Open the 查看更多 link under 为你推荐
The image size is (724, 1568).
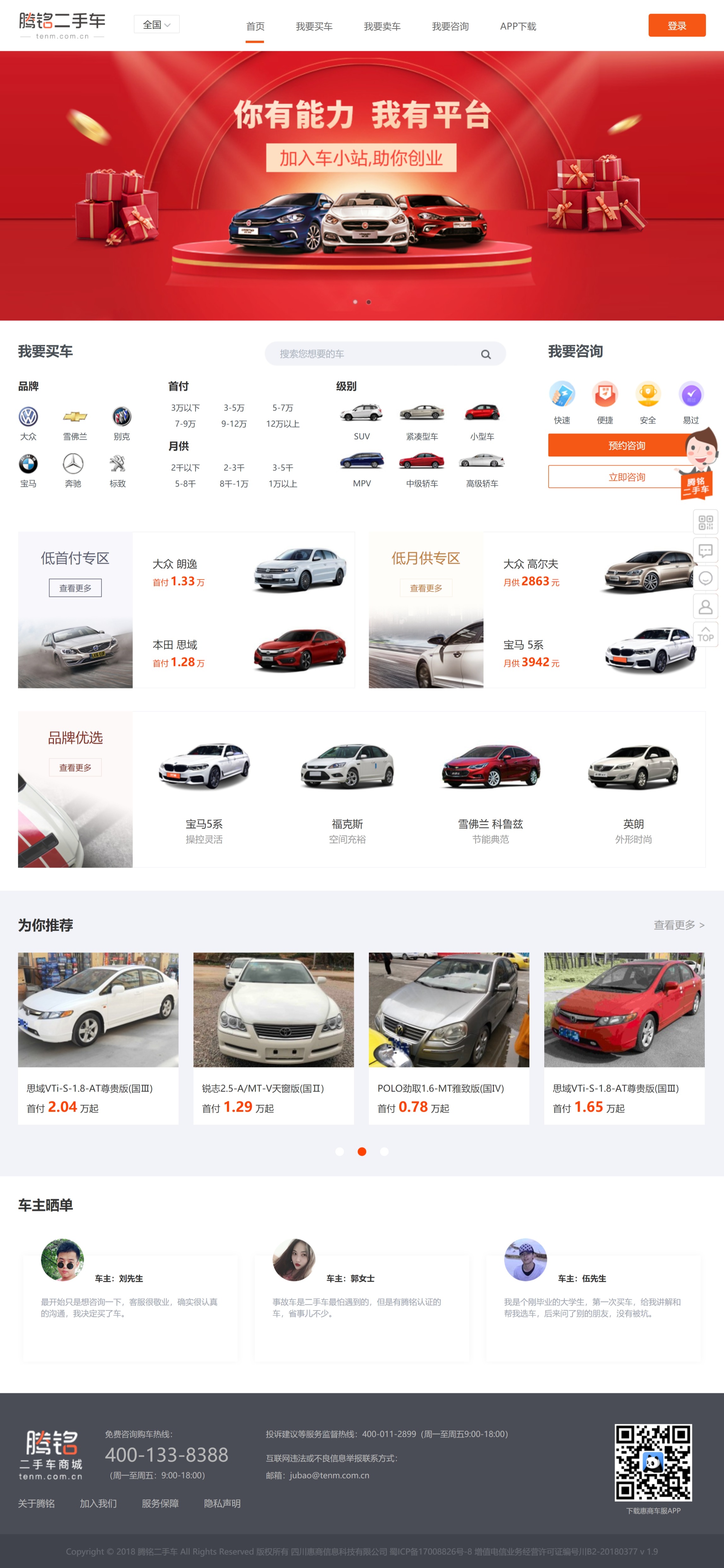[x=678, y=925]
